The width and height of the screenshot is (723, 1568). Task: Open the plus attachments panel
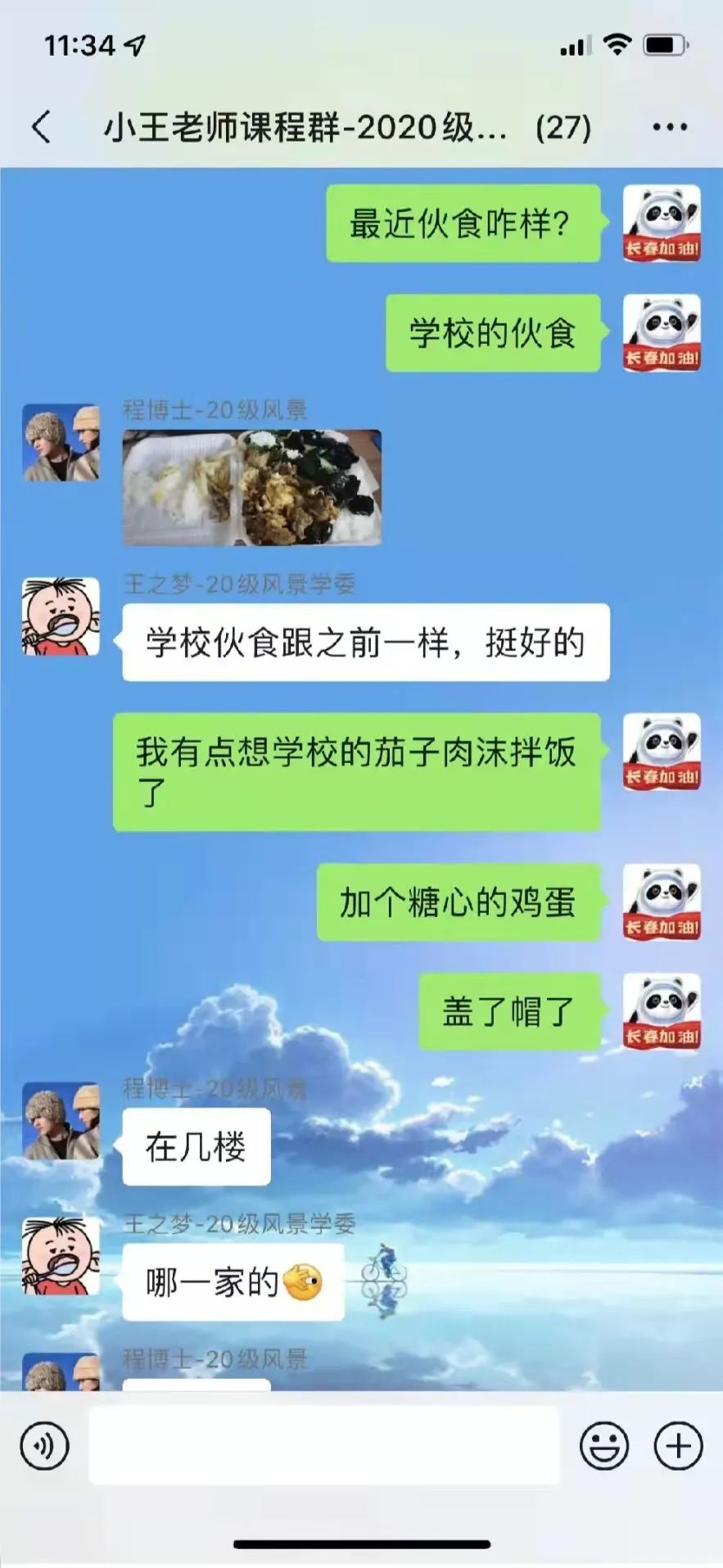(x=678, y=1446)
